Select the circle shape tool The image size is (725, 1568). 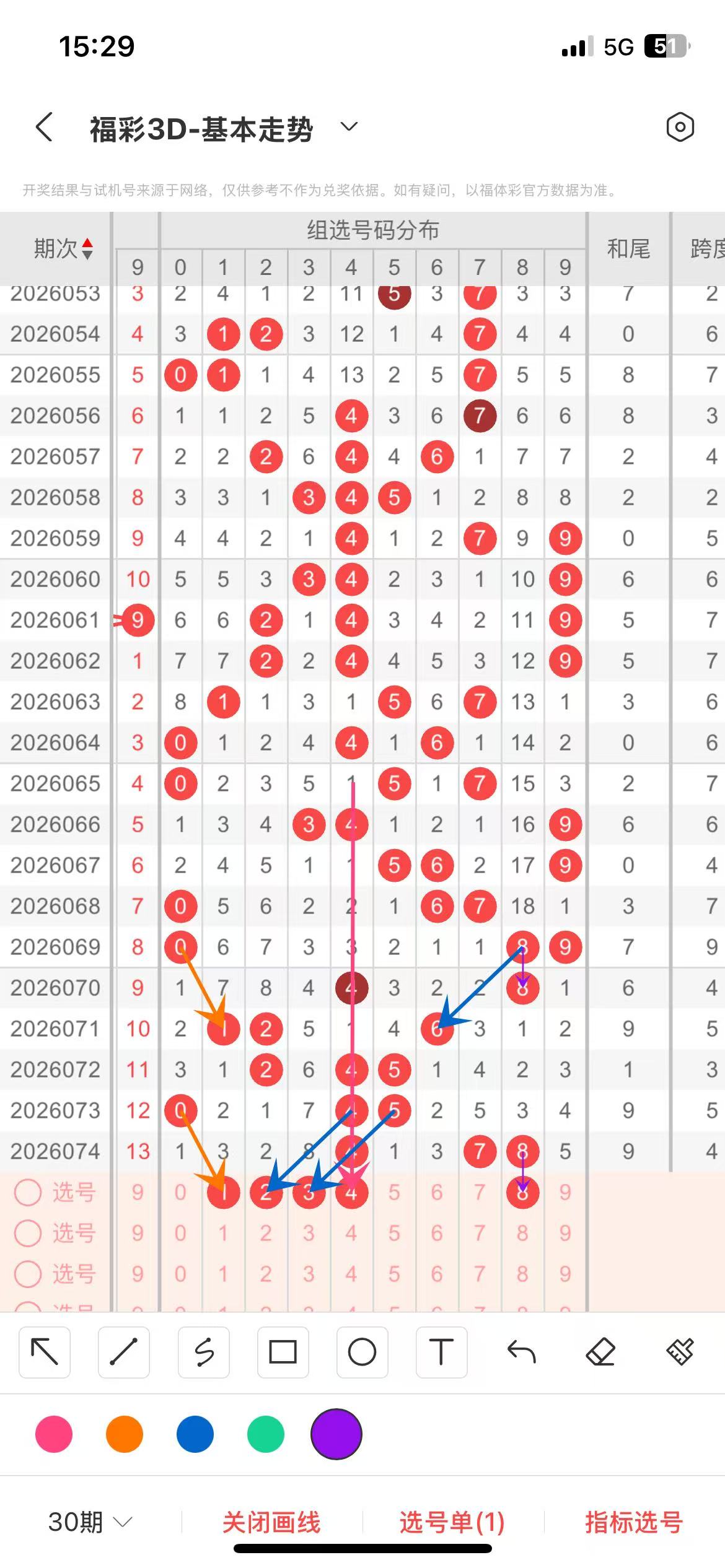coord(362,1352)
